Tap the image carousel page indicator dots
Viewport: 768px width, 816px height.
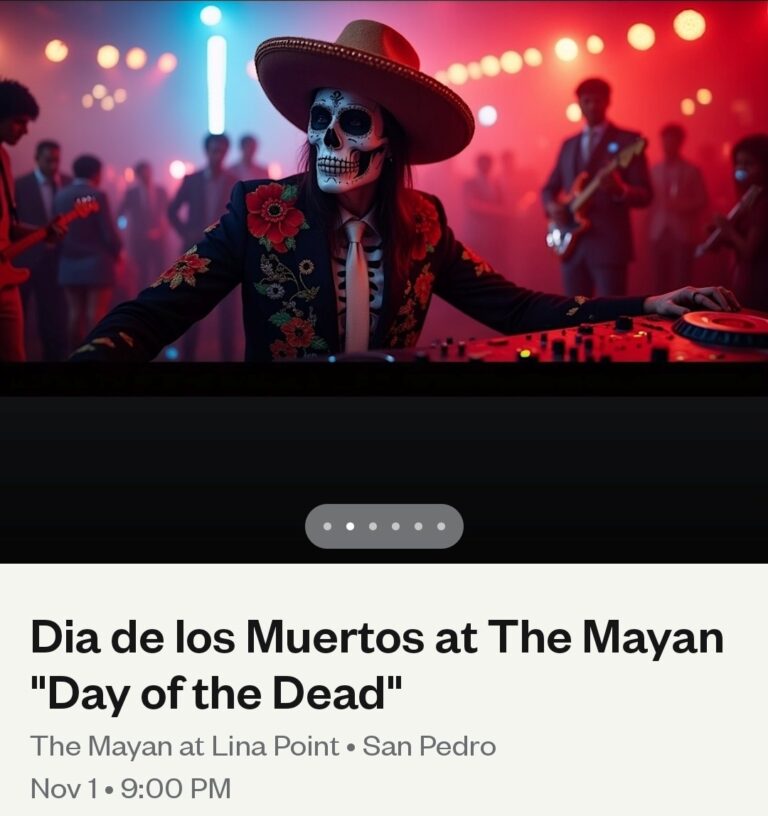click(x=384, y=526)
